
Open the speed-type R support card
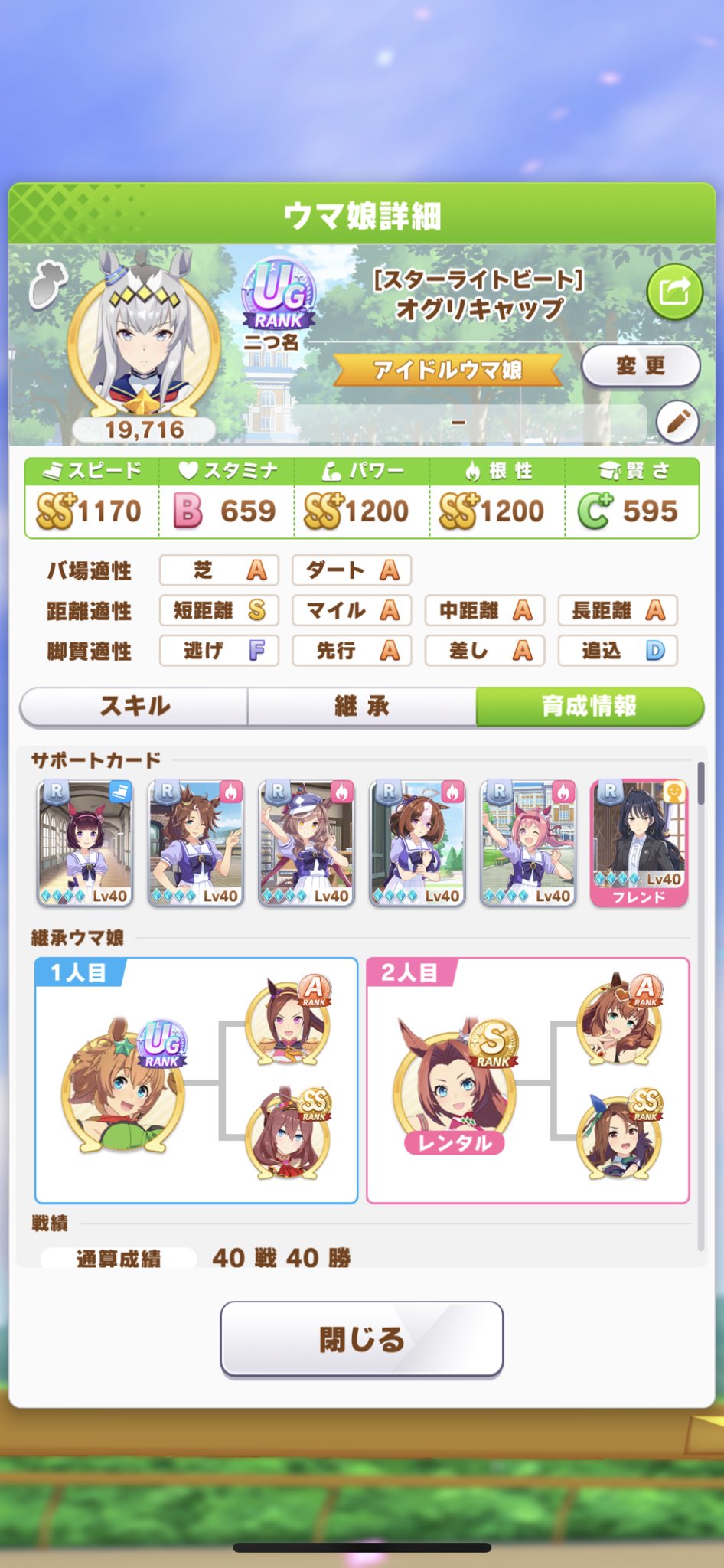point(85,844)
